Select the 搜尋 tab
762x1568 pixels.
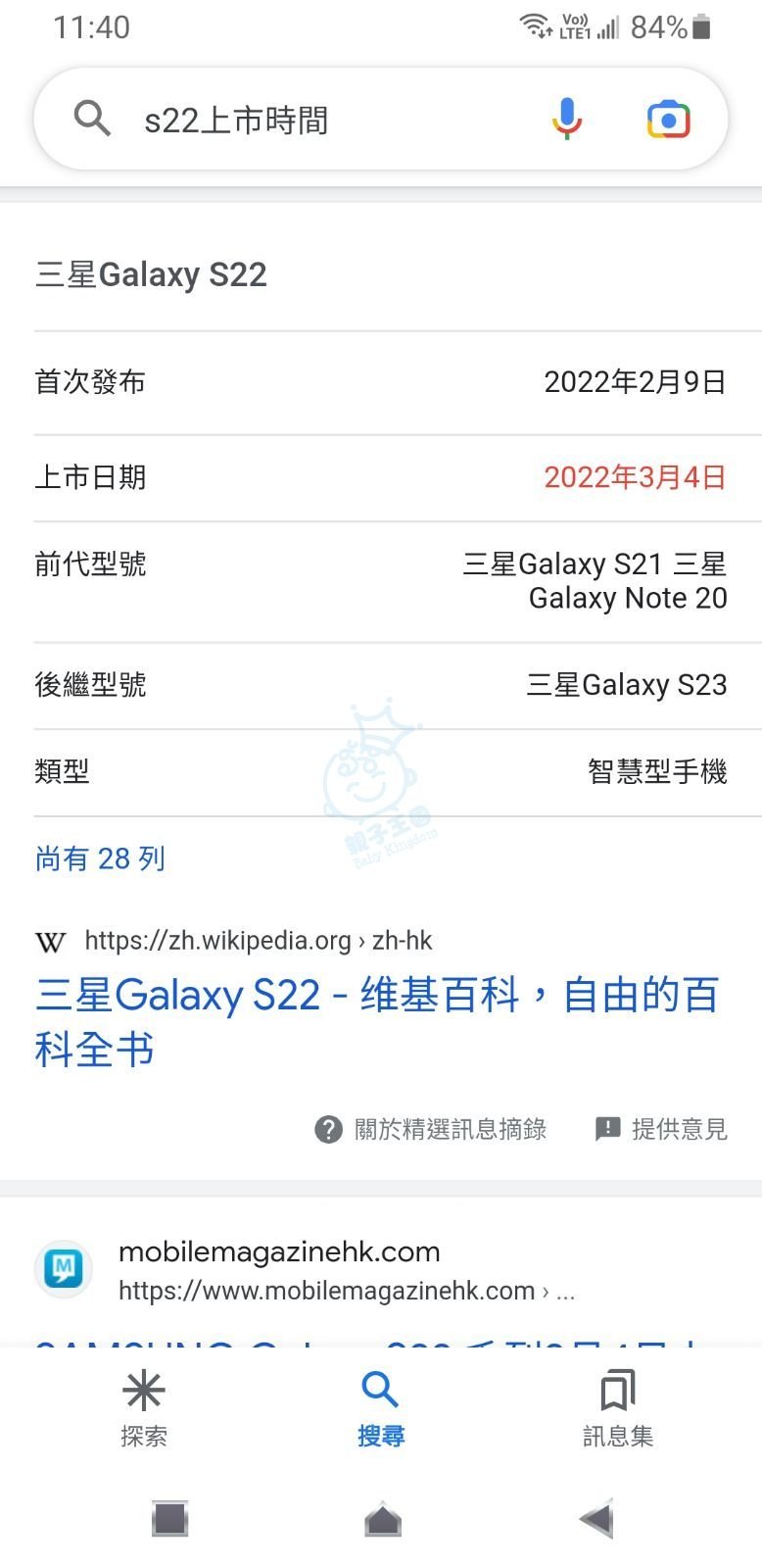click(x=380, y=1407)
